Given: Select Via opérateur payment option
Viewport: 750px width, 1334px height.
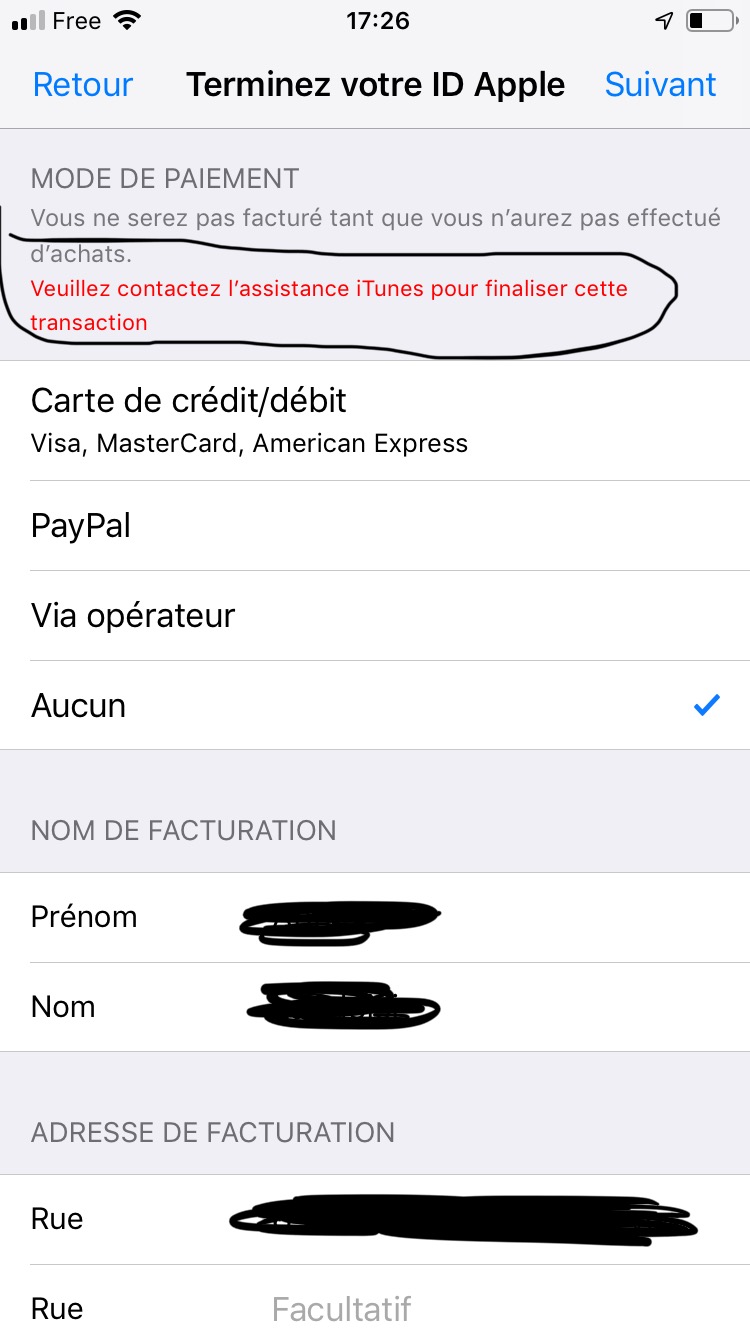Looking at the screenshot, I should (375, 616).
